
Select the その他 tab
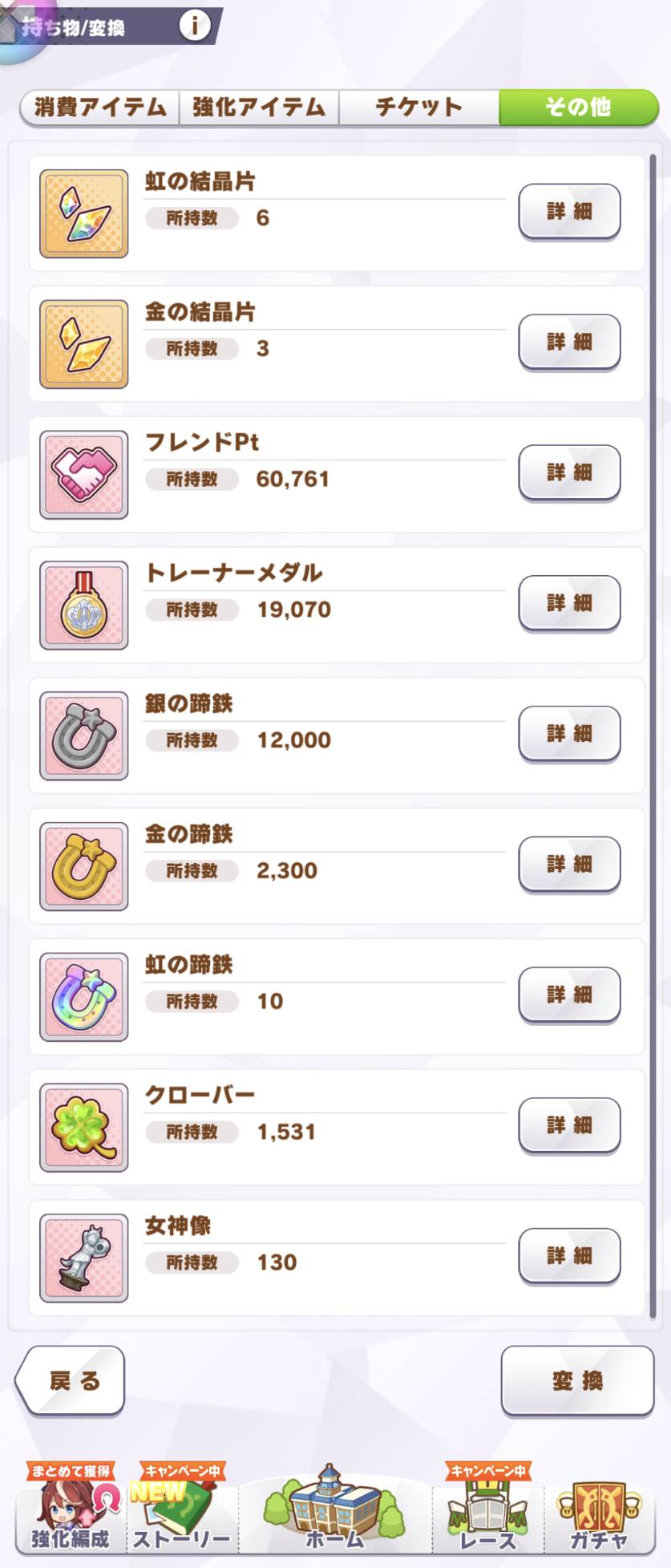[x=578, y=107]
